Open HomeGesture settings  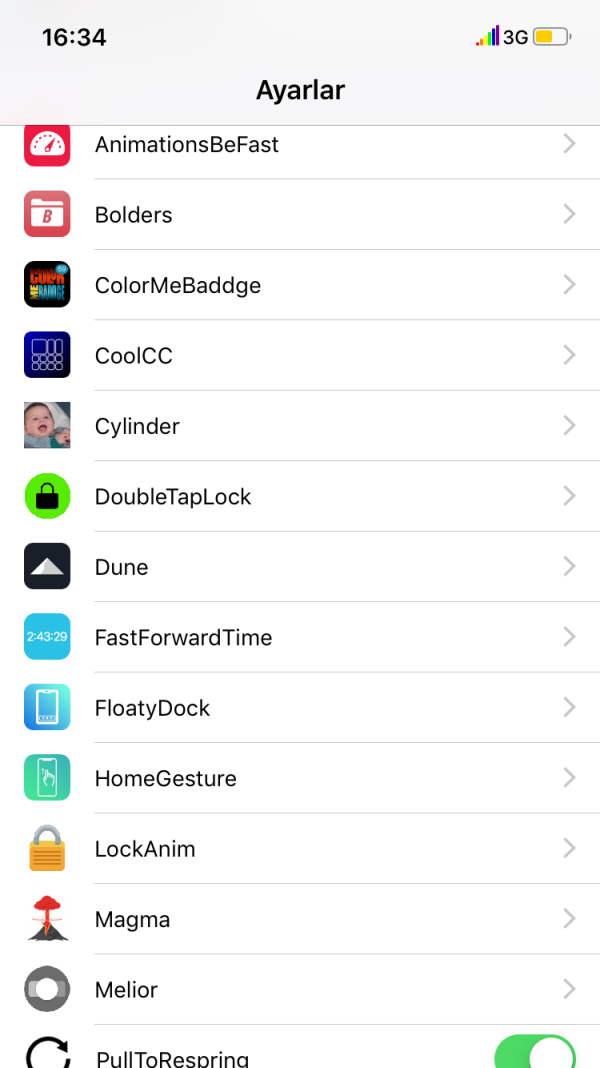point(300,779)
